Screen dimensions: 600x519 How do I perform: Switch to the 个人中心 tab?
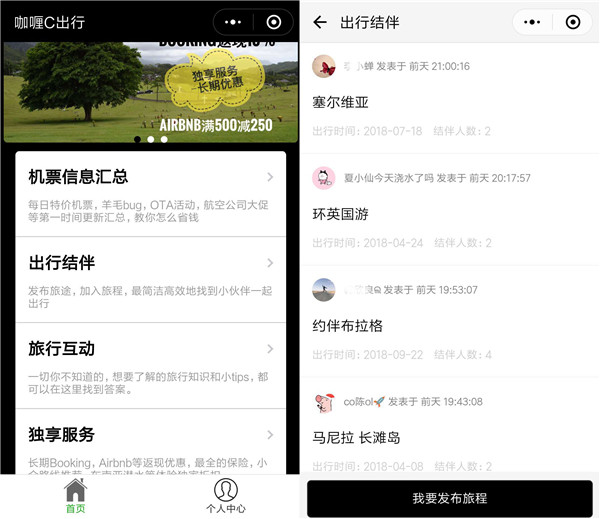(226, 495)
